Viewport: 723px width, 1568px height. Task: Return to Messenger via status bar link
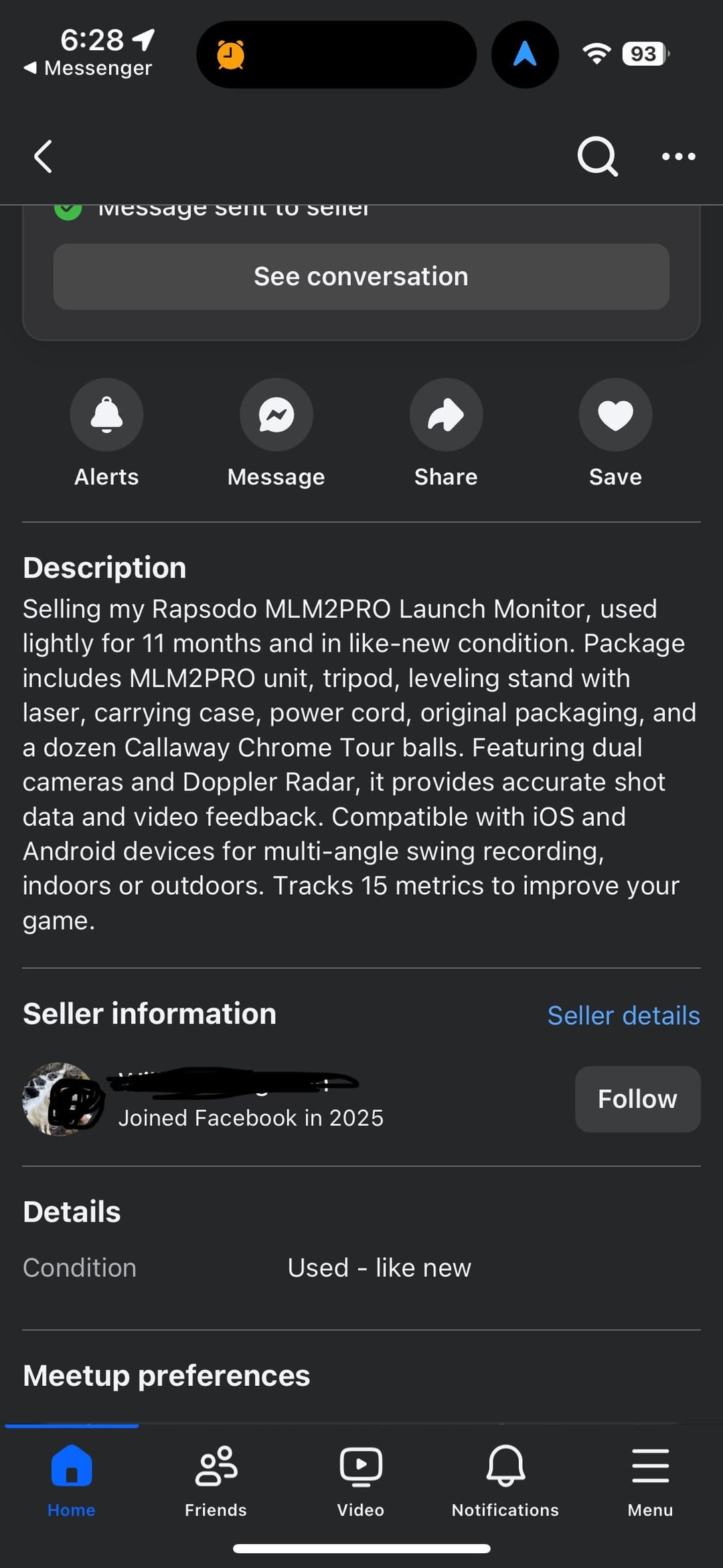[88, 68]
